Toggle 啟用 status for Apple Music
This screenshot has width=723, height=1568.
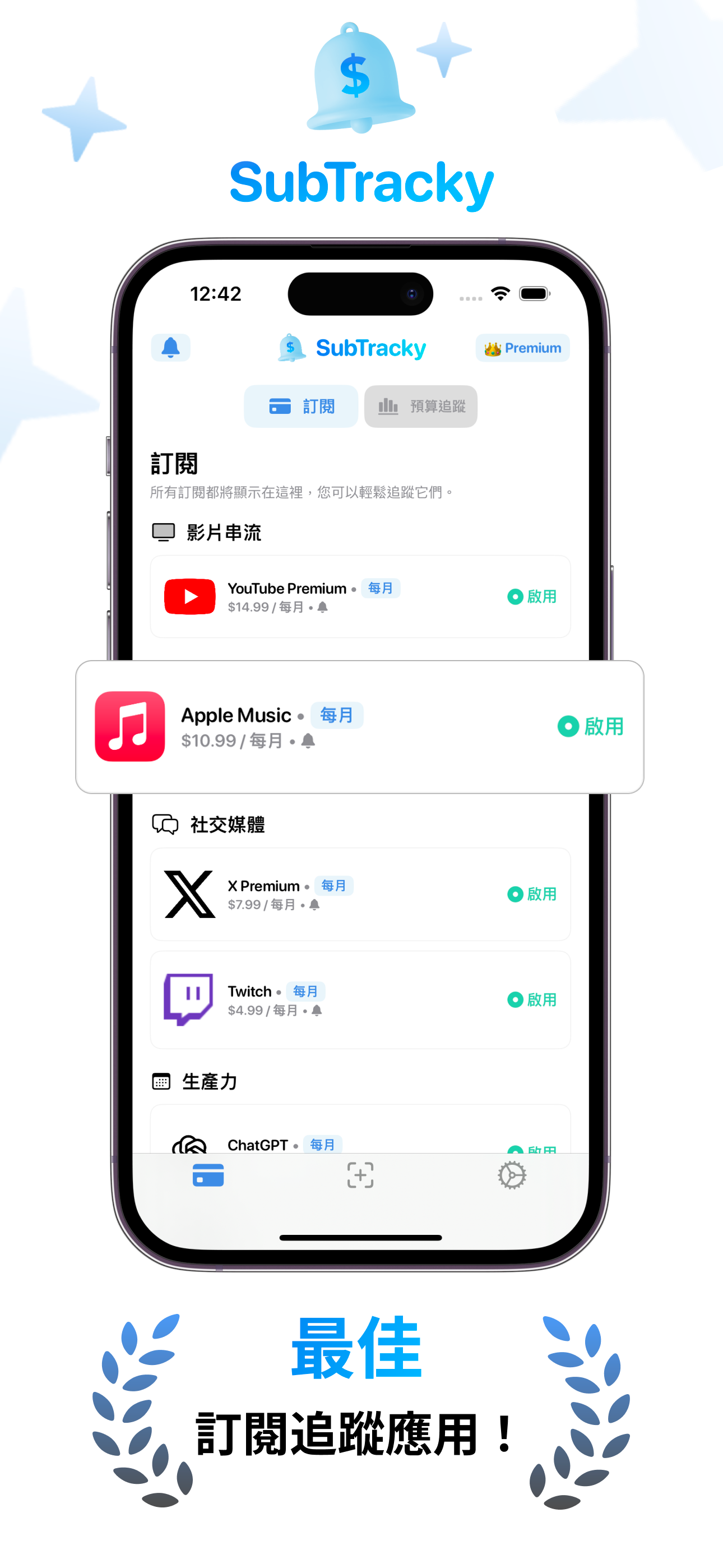pos(591,726)
